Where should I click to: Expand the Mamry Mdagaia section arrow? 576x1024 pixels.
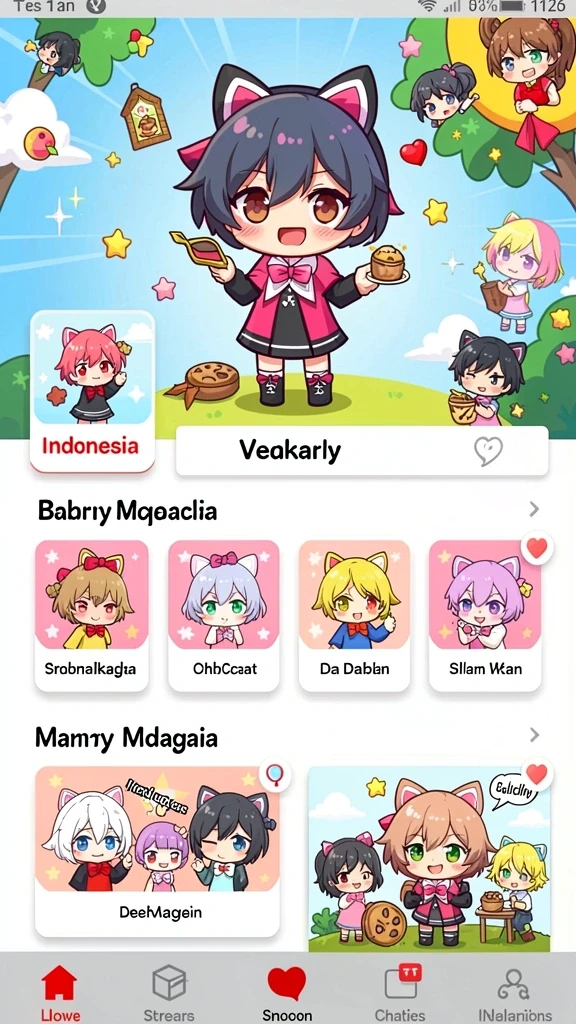point(534,735)
